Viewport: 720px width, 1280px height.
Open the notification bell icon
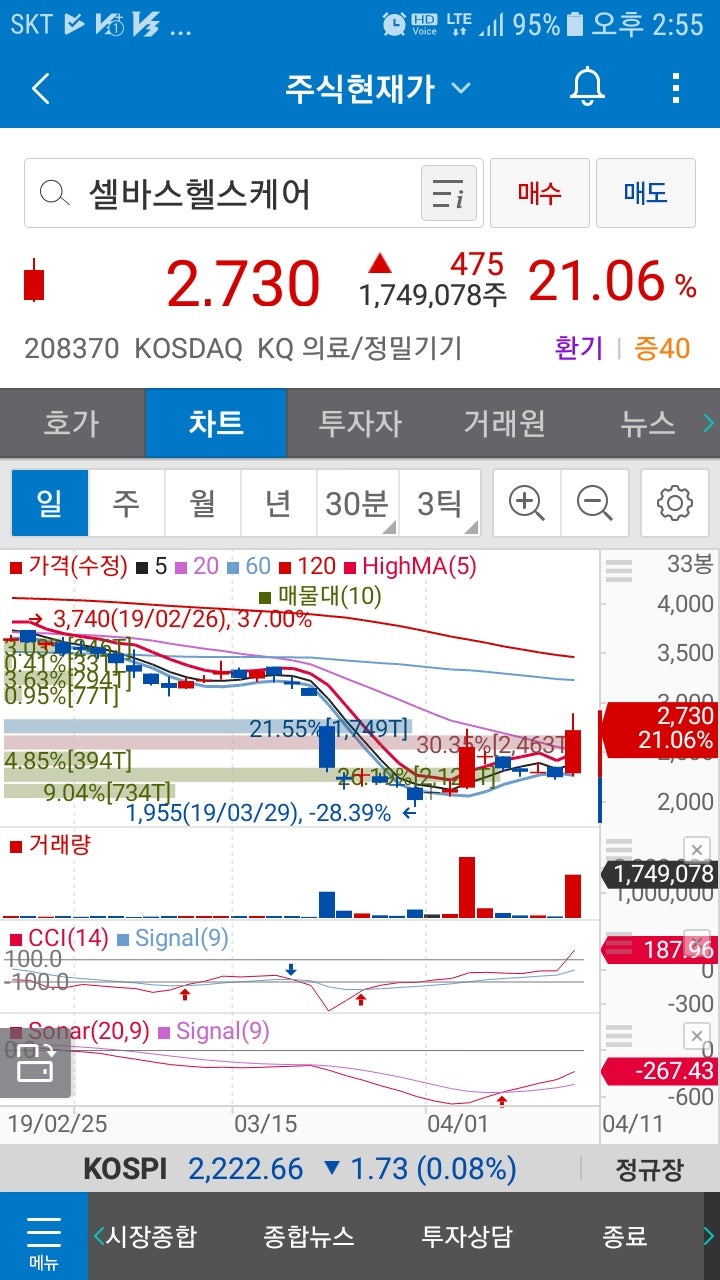click(x=586, y=88)
